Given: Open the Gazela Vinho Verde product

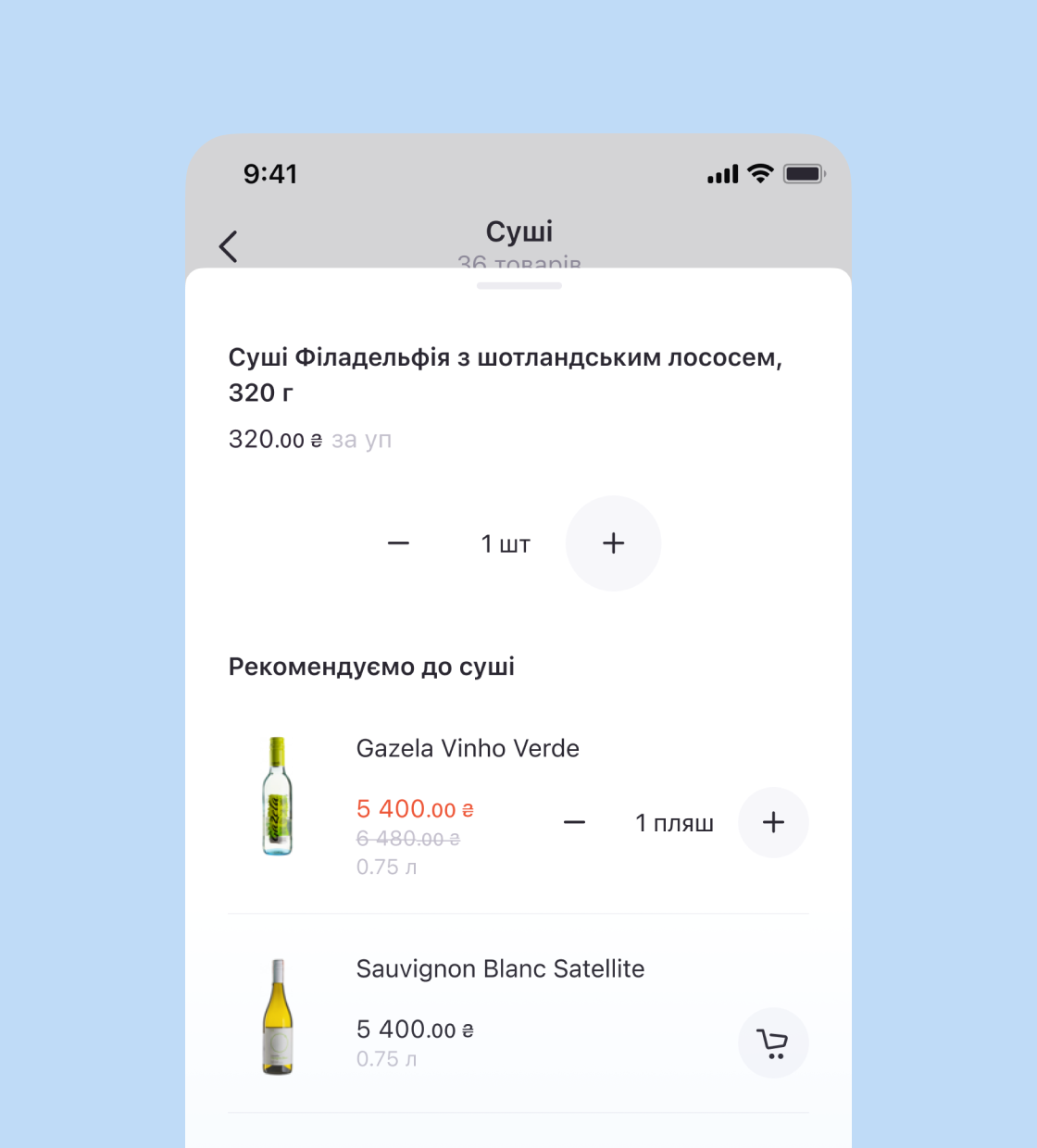Looking at the screenshot, I should pyautogui.click(x=467, y=748).
